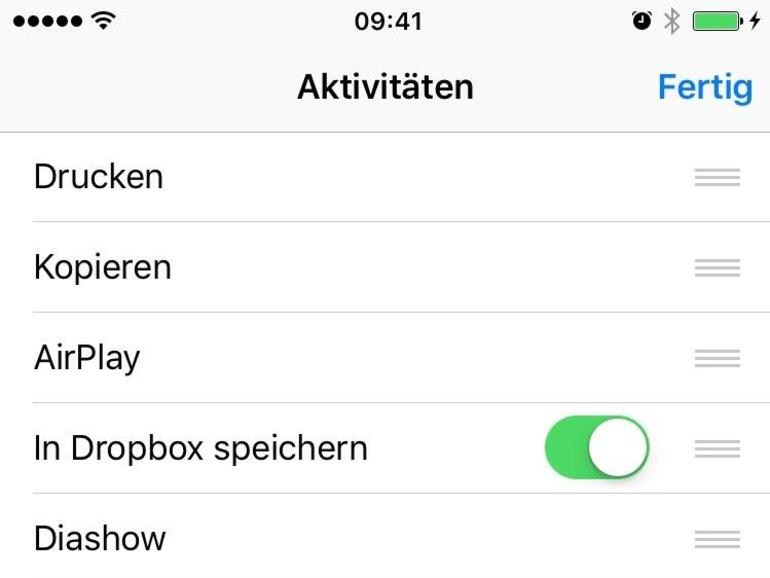Tap the reorder handle next to Kopieren
The width and height of the screenshot is (770, 578).
(717, 268)
